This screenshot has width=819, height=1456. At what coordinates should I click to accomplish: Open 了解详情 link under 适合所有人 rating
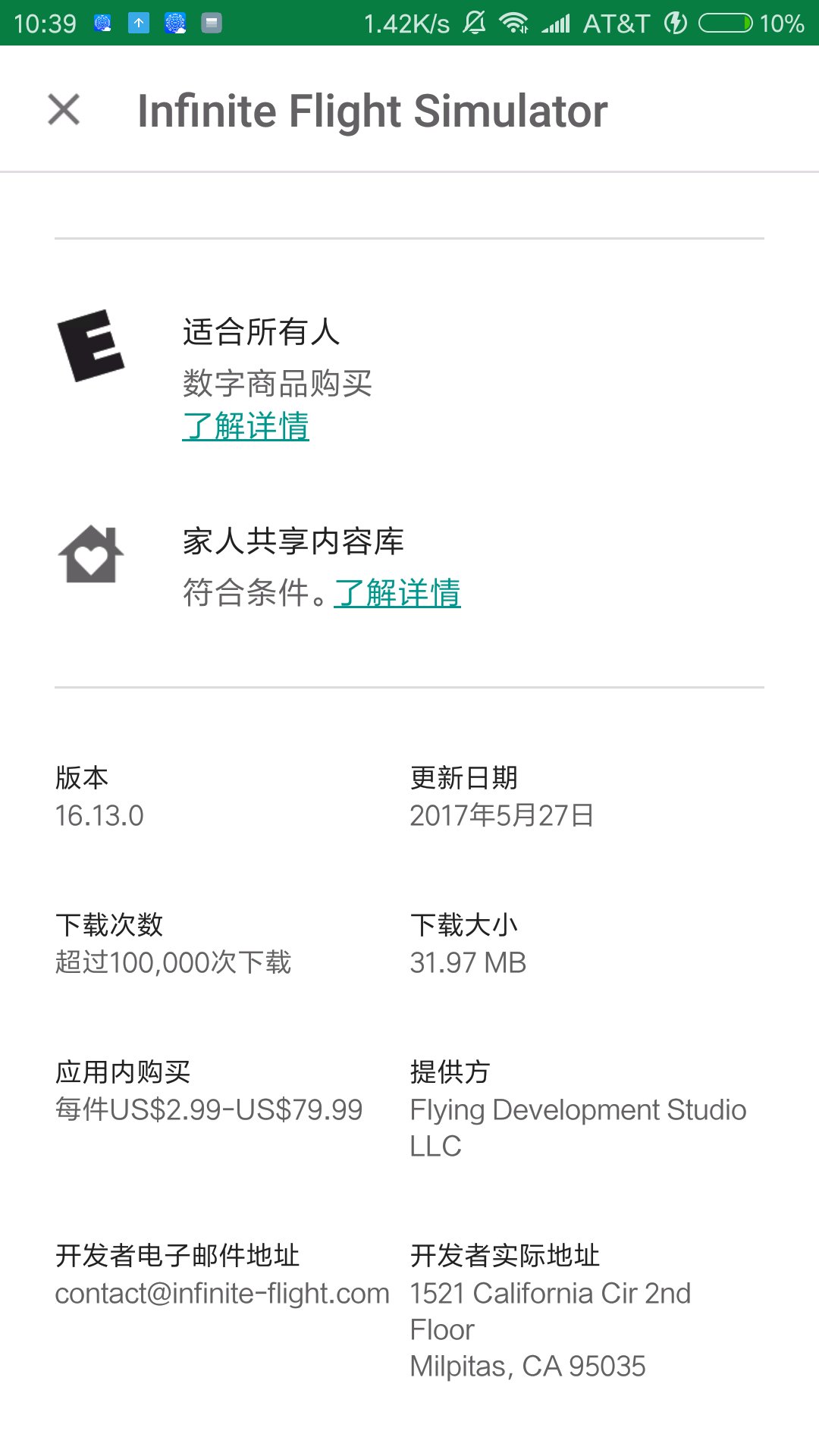click(x=246, y=426)
